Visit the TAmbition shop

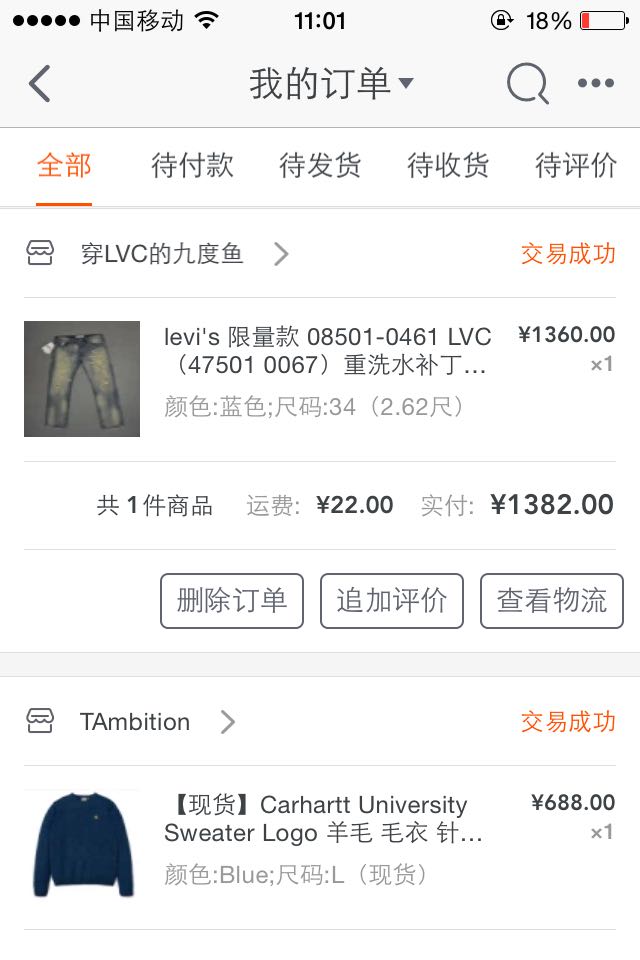tap(135, 722)
